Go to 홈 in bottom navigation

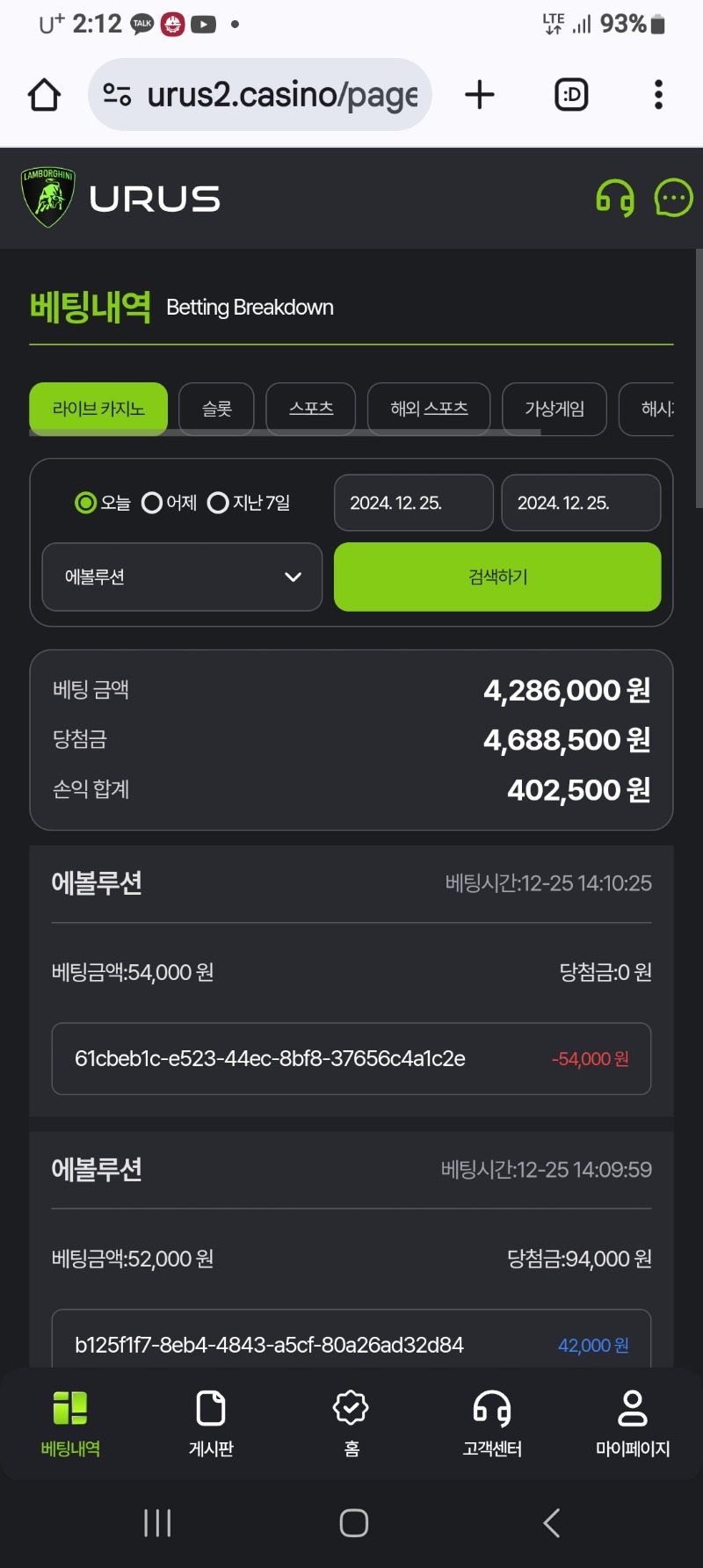351,1424
